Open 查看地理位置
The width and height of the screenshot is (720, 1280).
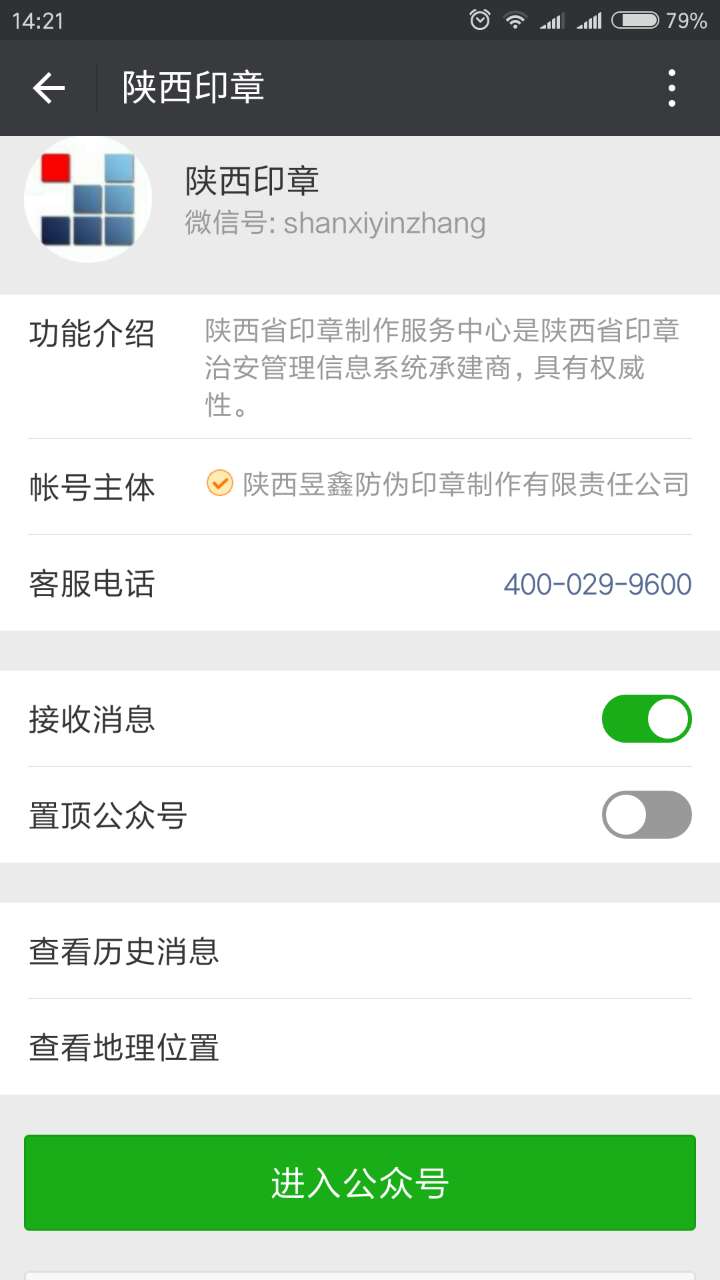coord(360,1047)
